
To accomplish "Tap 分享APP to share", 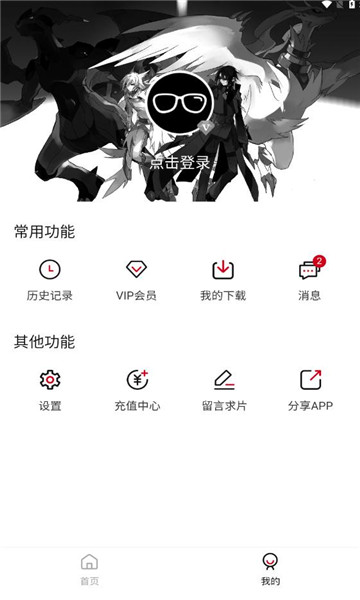I will (x=311, y=390).
